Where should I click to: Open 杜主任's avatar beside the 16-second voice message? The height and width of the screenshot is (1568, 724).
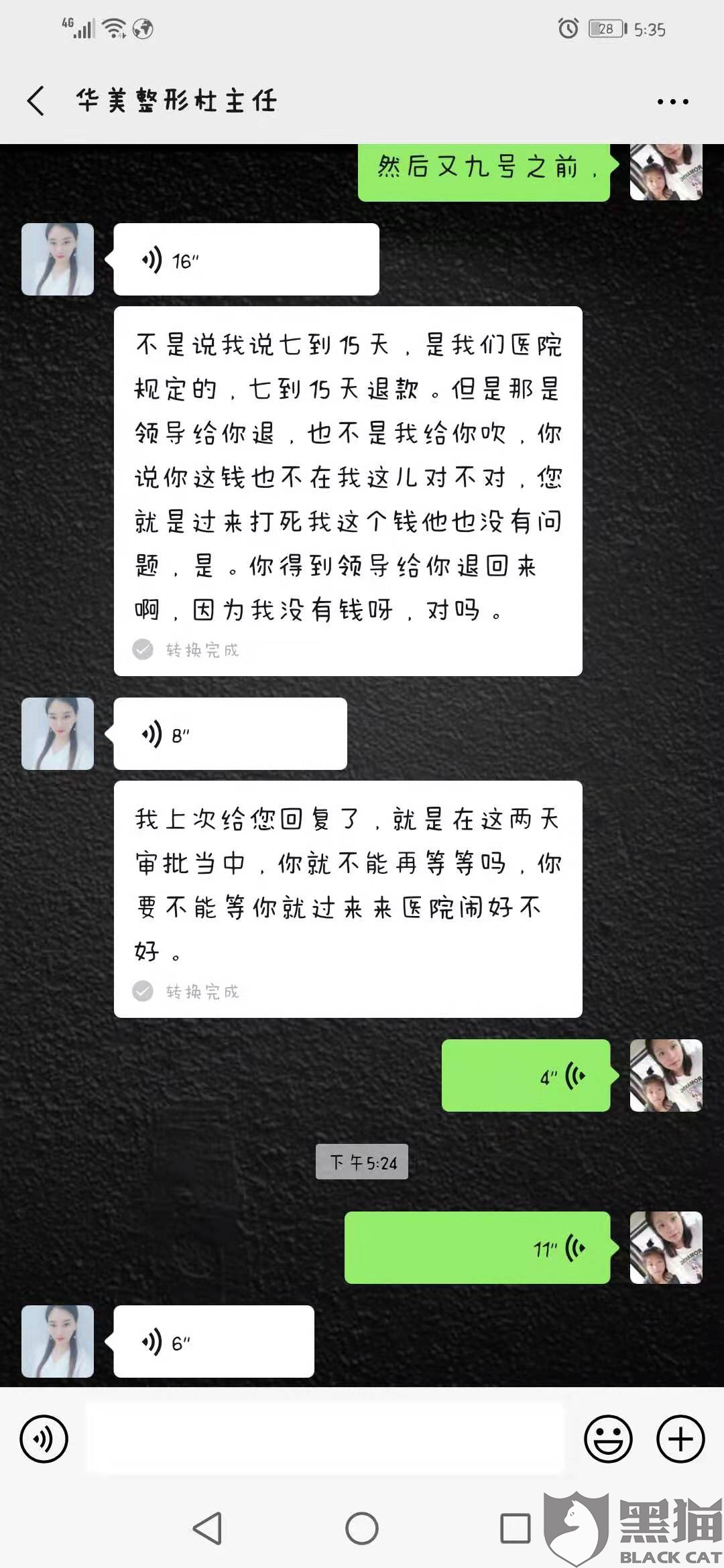point(58,260)
